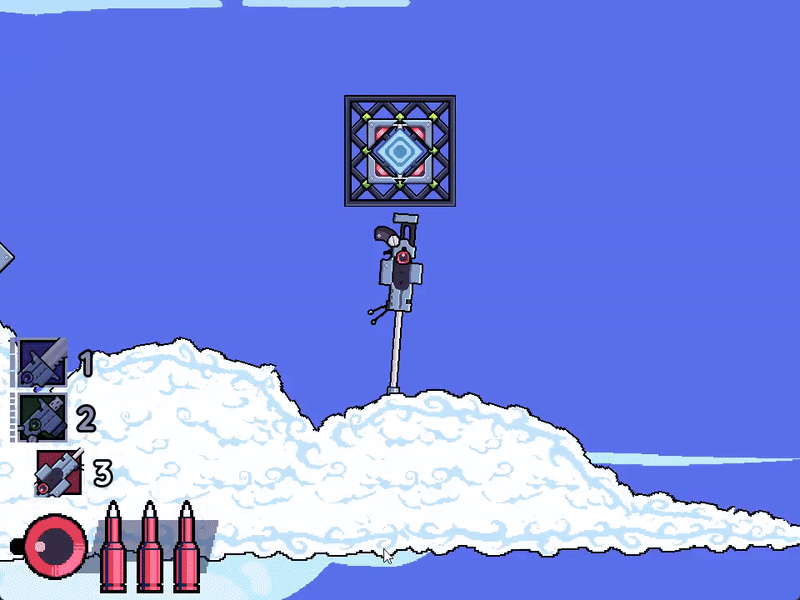
Task: Select weapon slot 2
Action: pyautogui.click(x=43, y=417)
